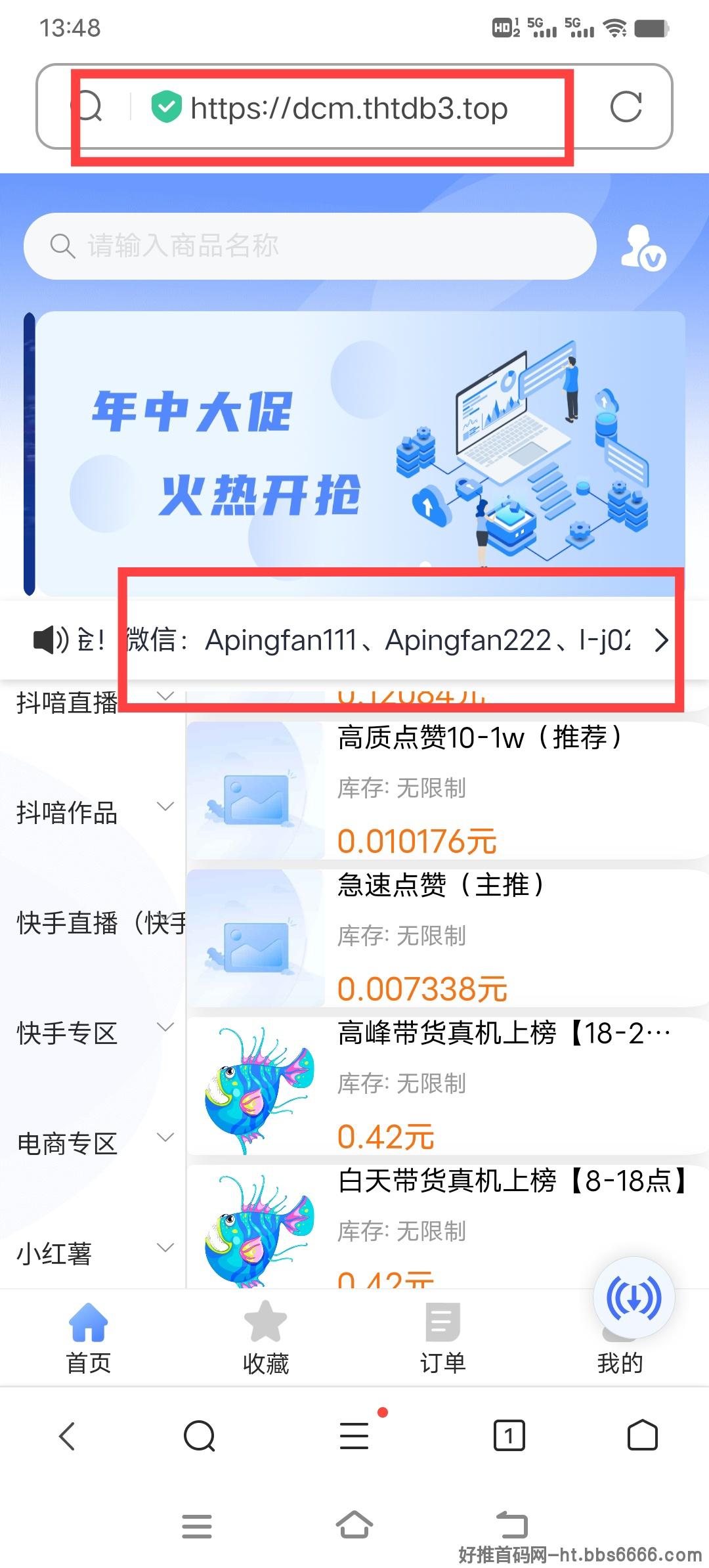Tap the dcm.thtdb3.top address bar
The height and width of the screenshot is (1568, 709).
(x=349, y=108)
